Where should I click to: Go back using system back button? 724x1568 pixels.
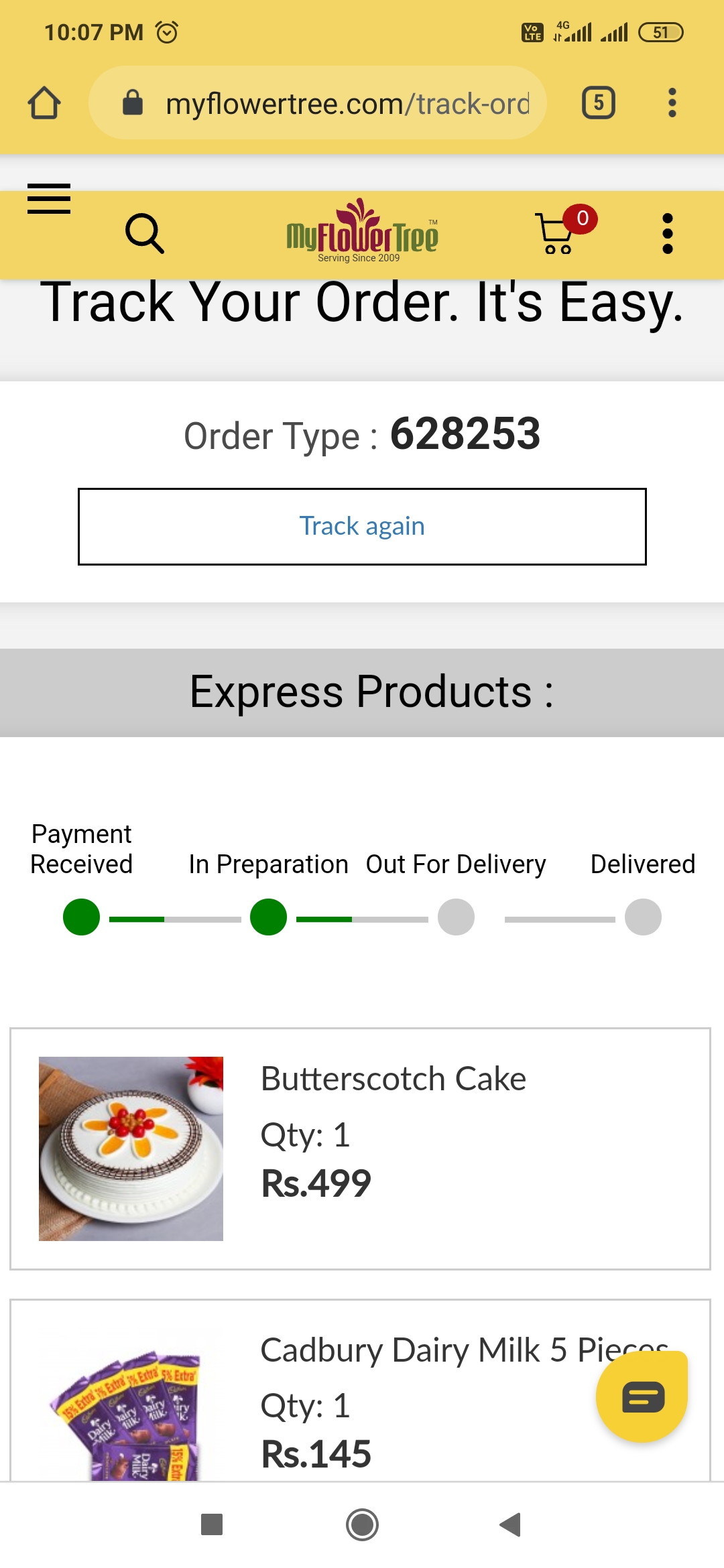[510, 1524]
